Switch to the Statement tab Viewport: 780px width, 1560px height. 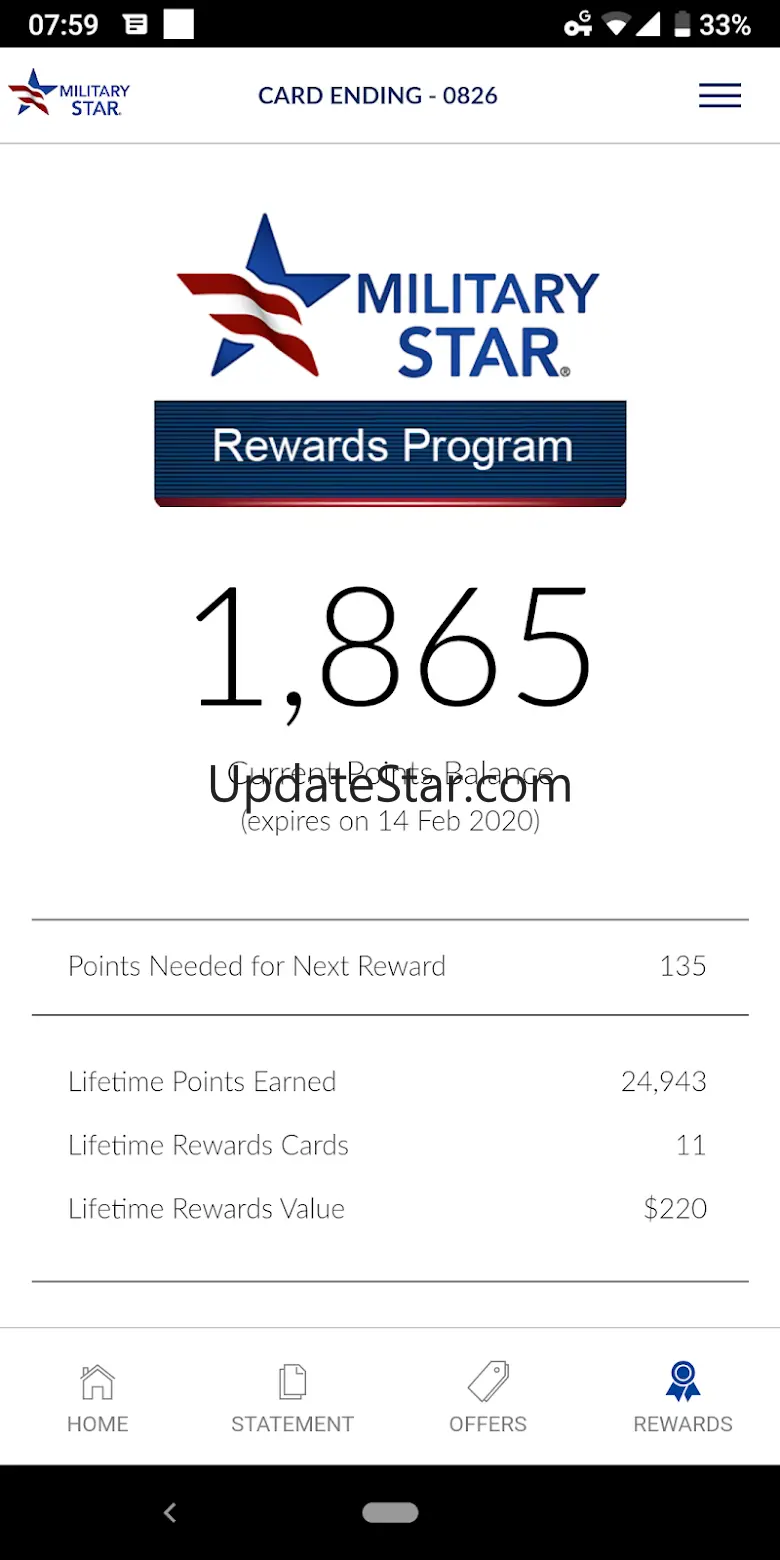click(x=292, y=1398)
